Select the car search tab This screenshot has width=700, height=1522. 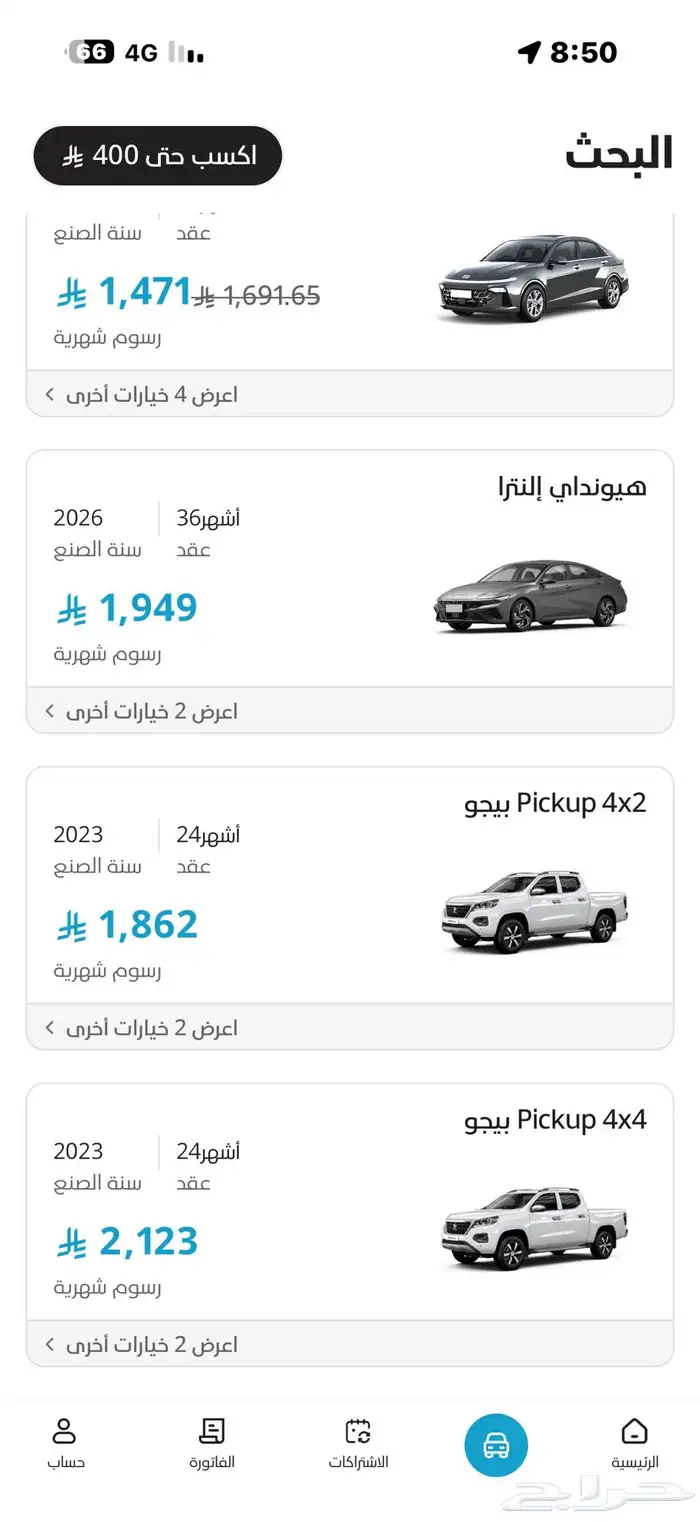coord(495,1445)
